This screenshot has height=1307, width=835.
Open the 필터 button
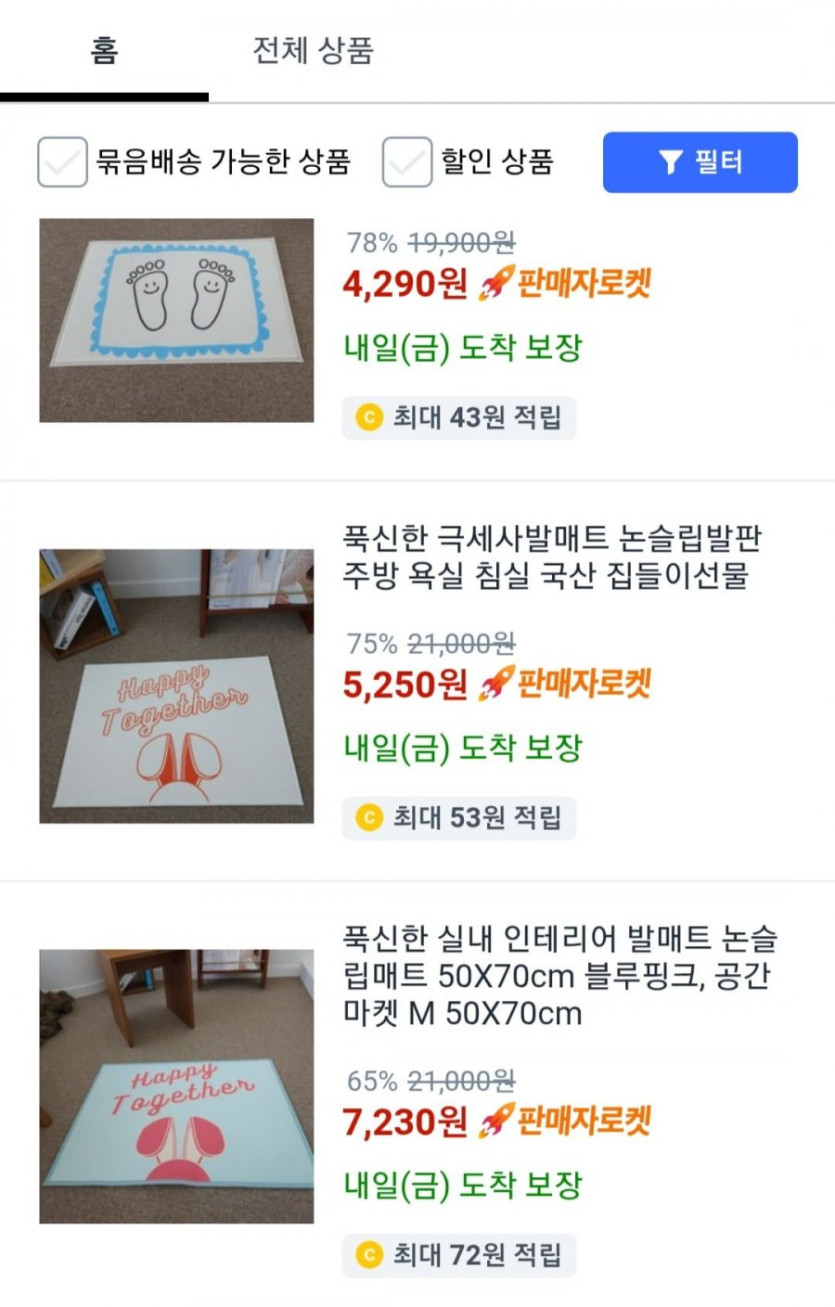point(700,162)
